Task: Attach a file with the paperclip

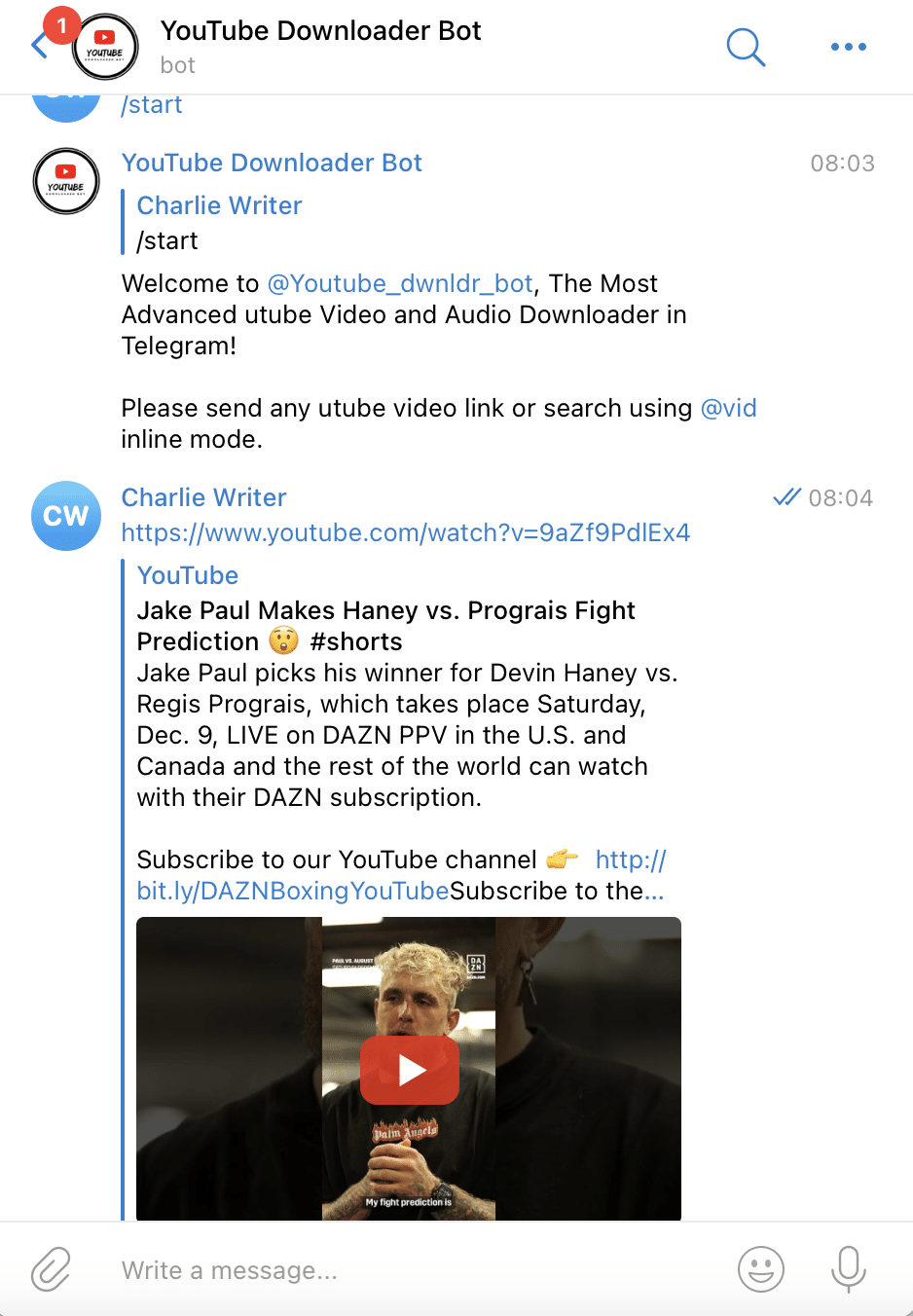Action: (x=51, y=1269)
